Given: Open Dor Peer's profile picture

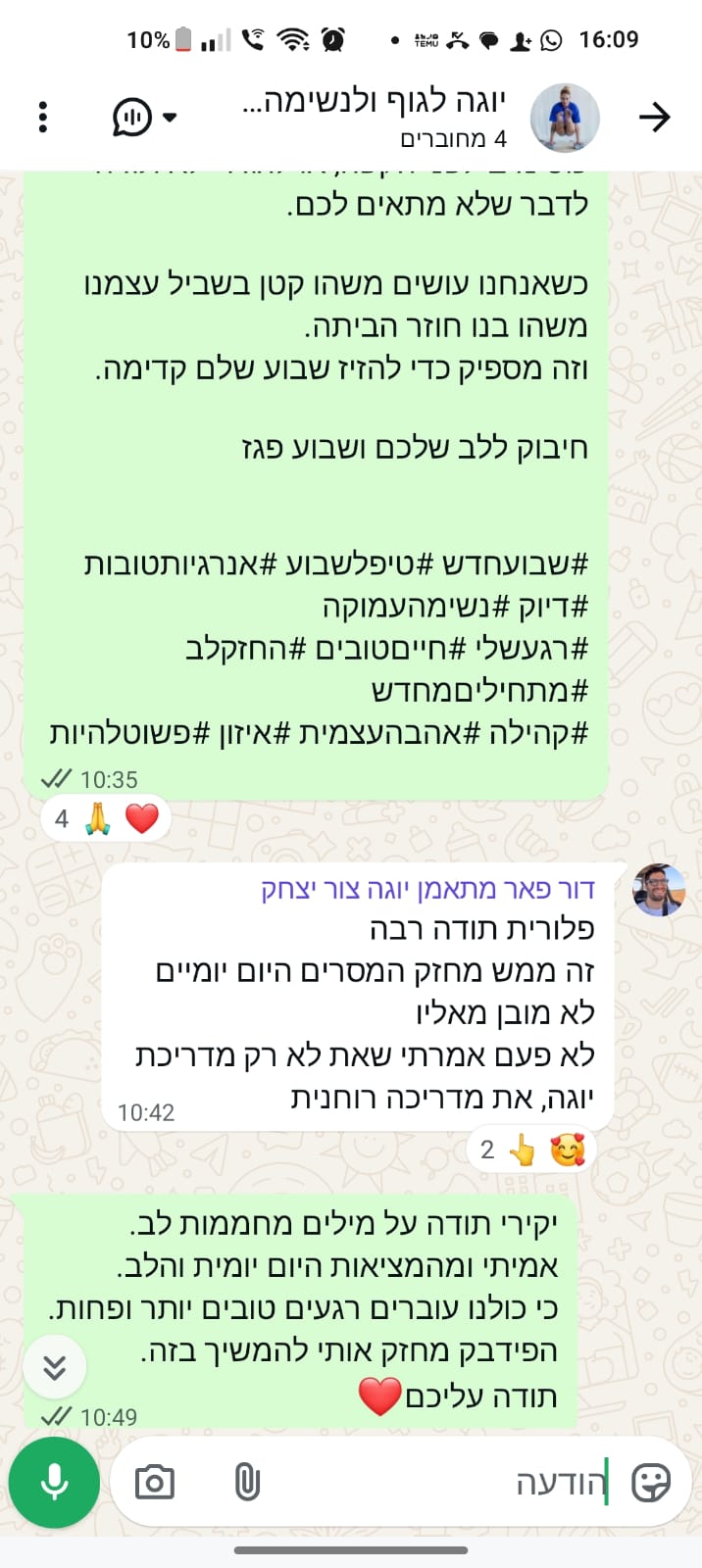Looking at the screenshot, I should tap(658, 890).
